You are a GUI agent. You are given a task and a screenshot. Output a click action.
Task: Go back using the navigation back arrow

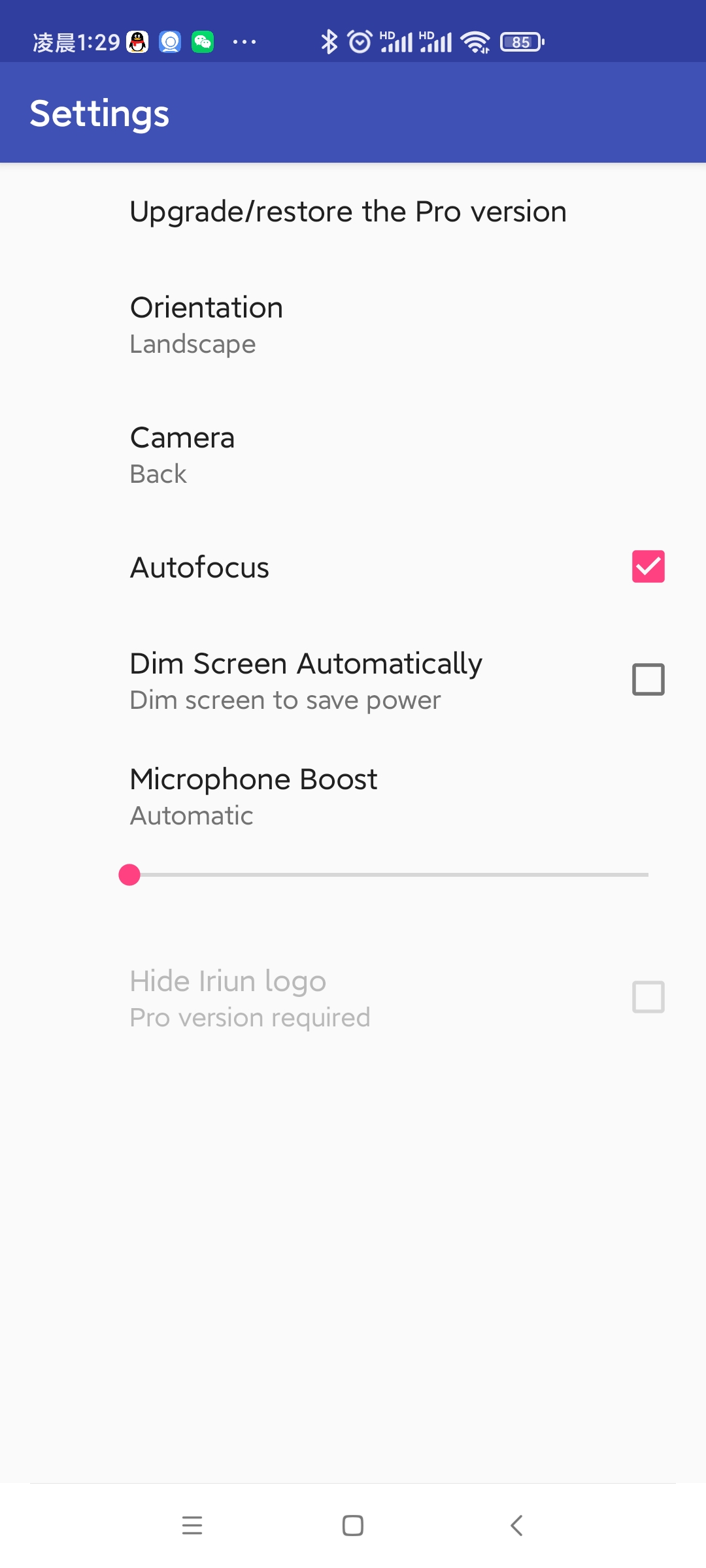coord(516,1526)
